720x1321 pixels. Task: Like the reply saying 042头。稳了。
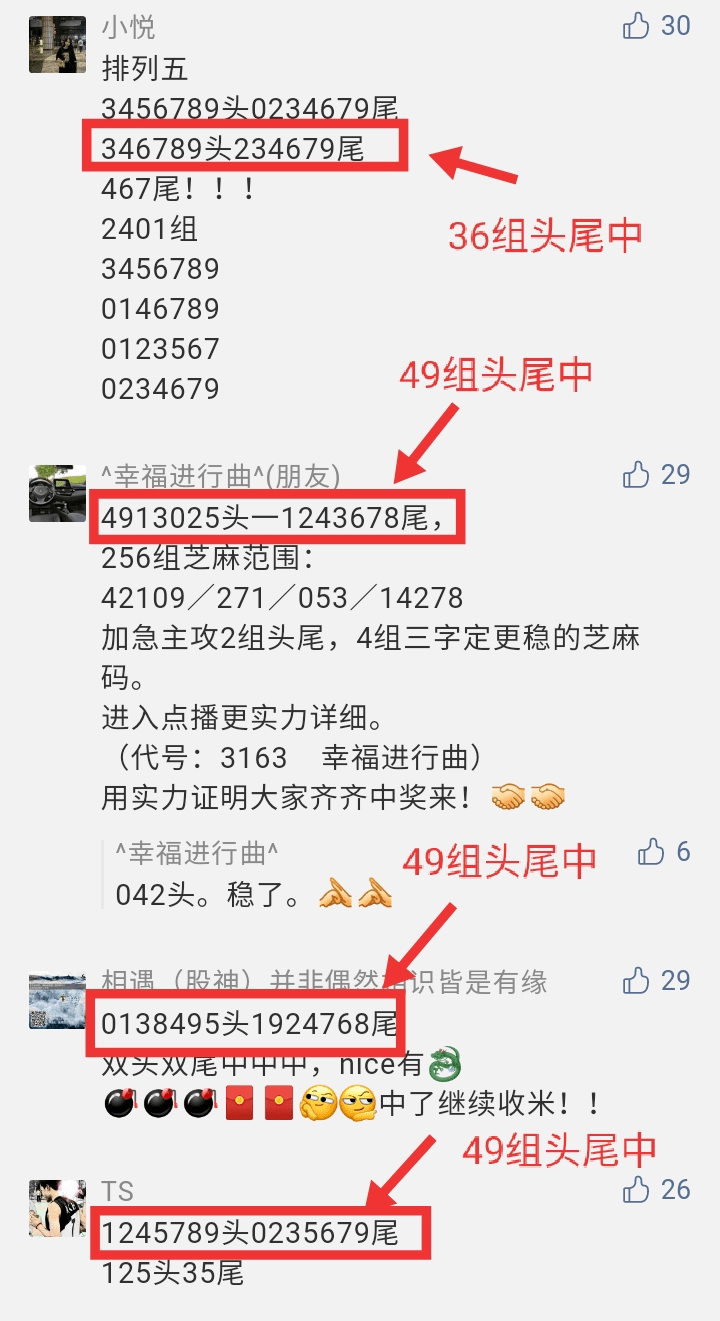click(x=651, y=852)
